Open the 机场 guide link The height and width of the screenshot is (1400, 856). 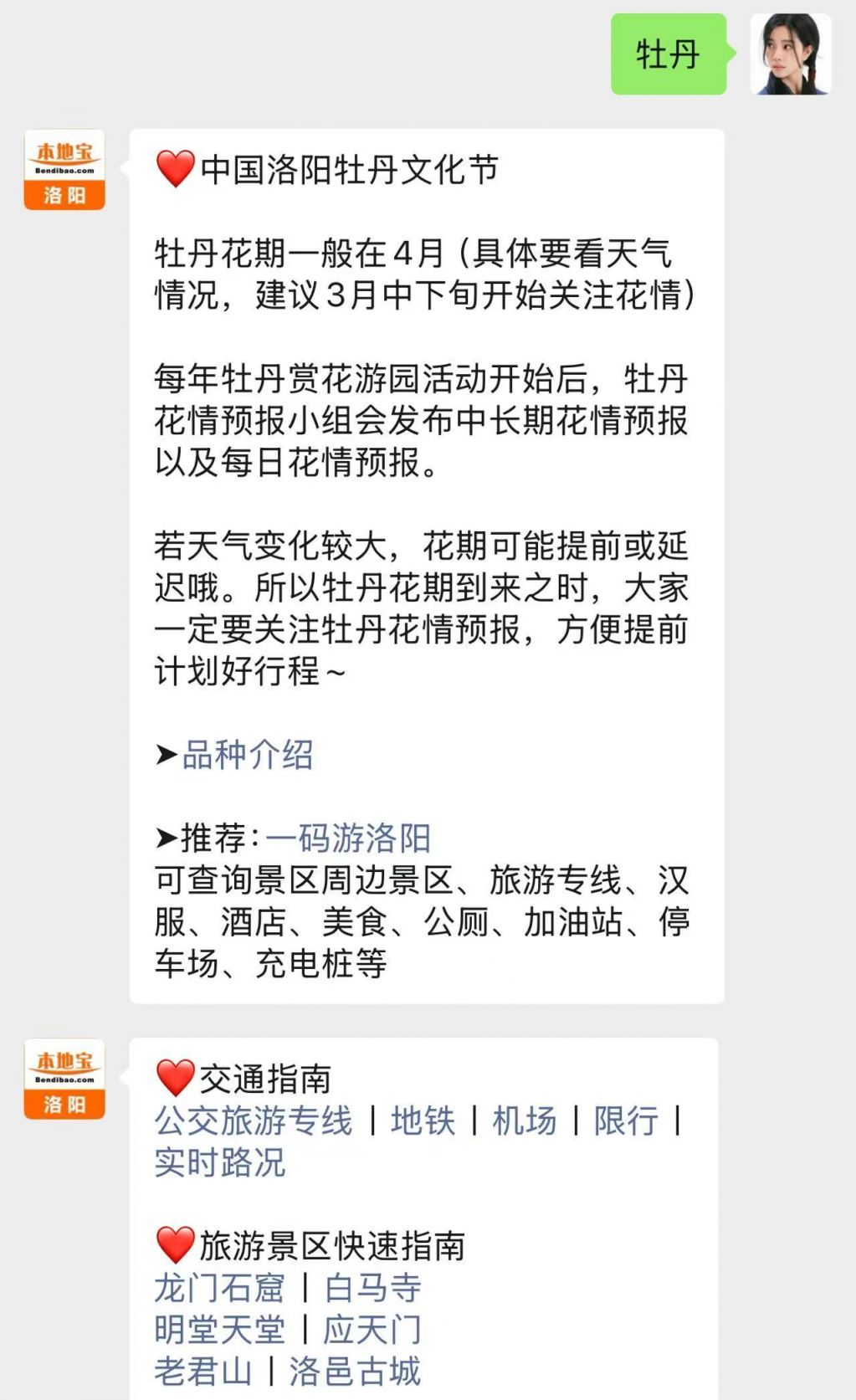(525, 1121)
